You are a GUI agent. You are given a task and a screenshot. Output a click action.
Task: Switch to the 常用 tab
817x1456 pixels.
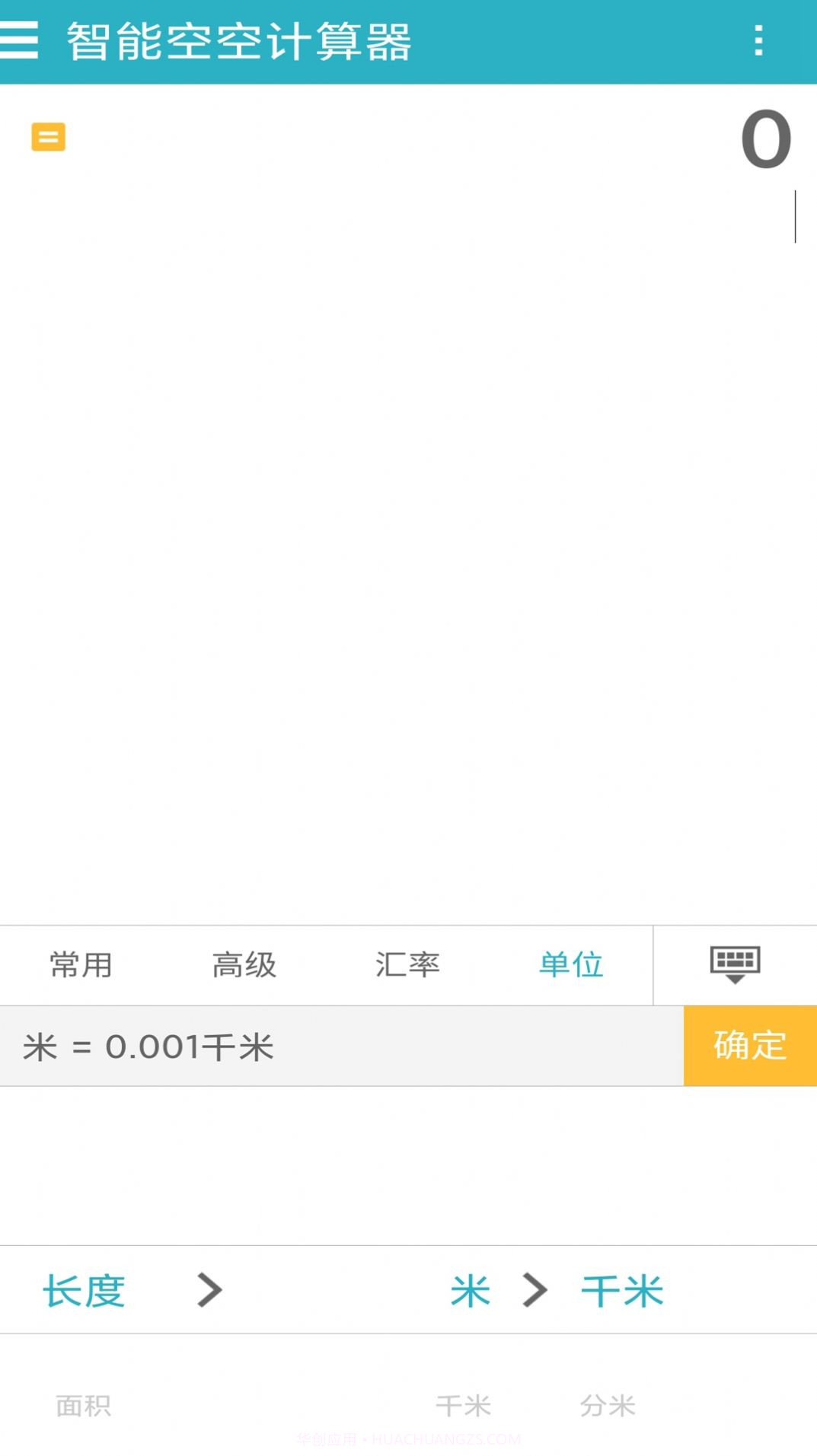[81, 965]
